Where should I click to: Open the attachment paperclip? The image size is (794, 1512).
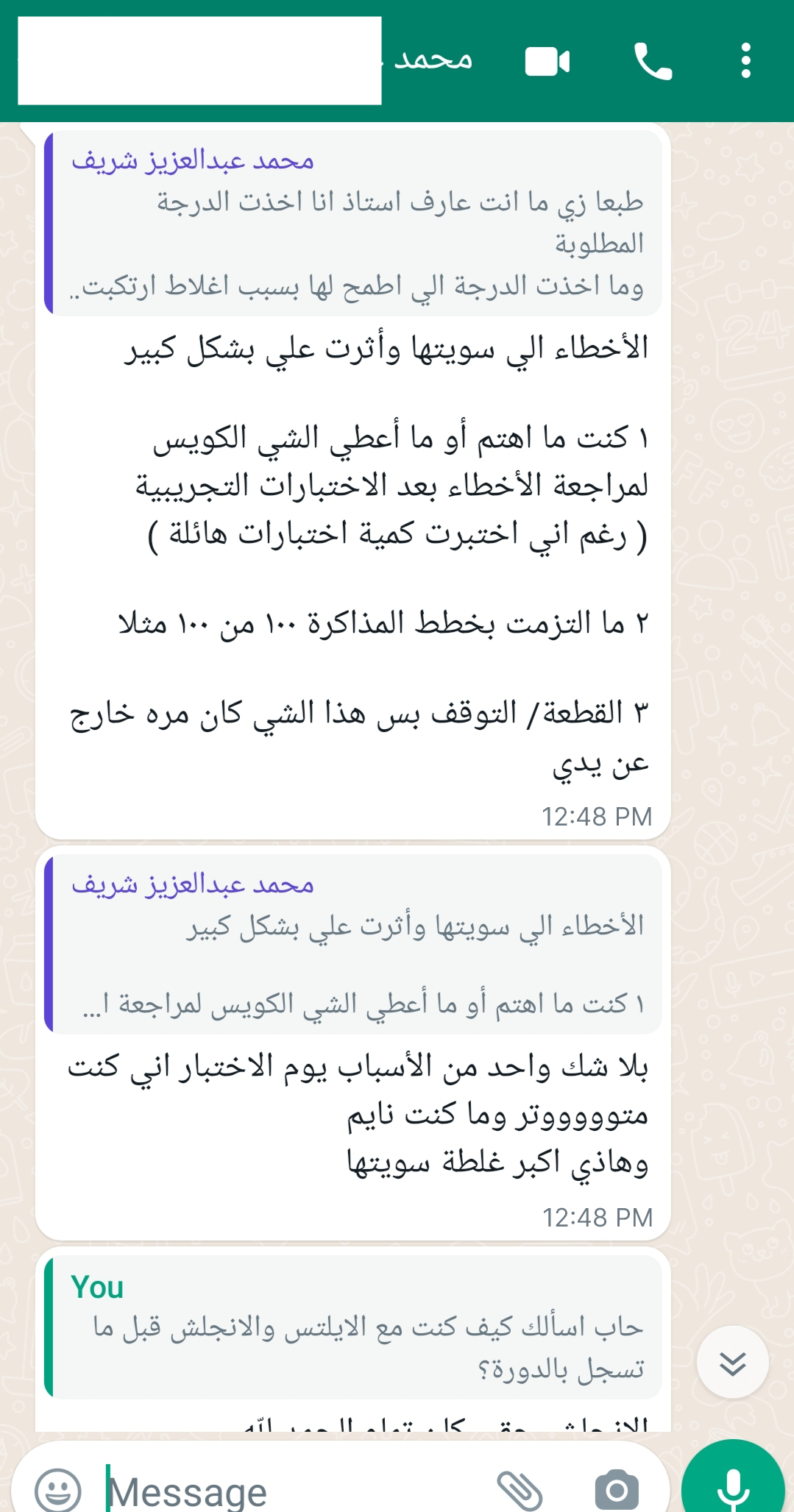[520, 1490]
